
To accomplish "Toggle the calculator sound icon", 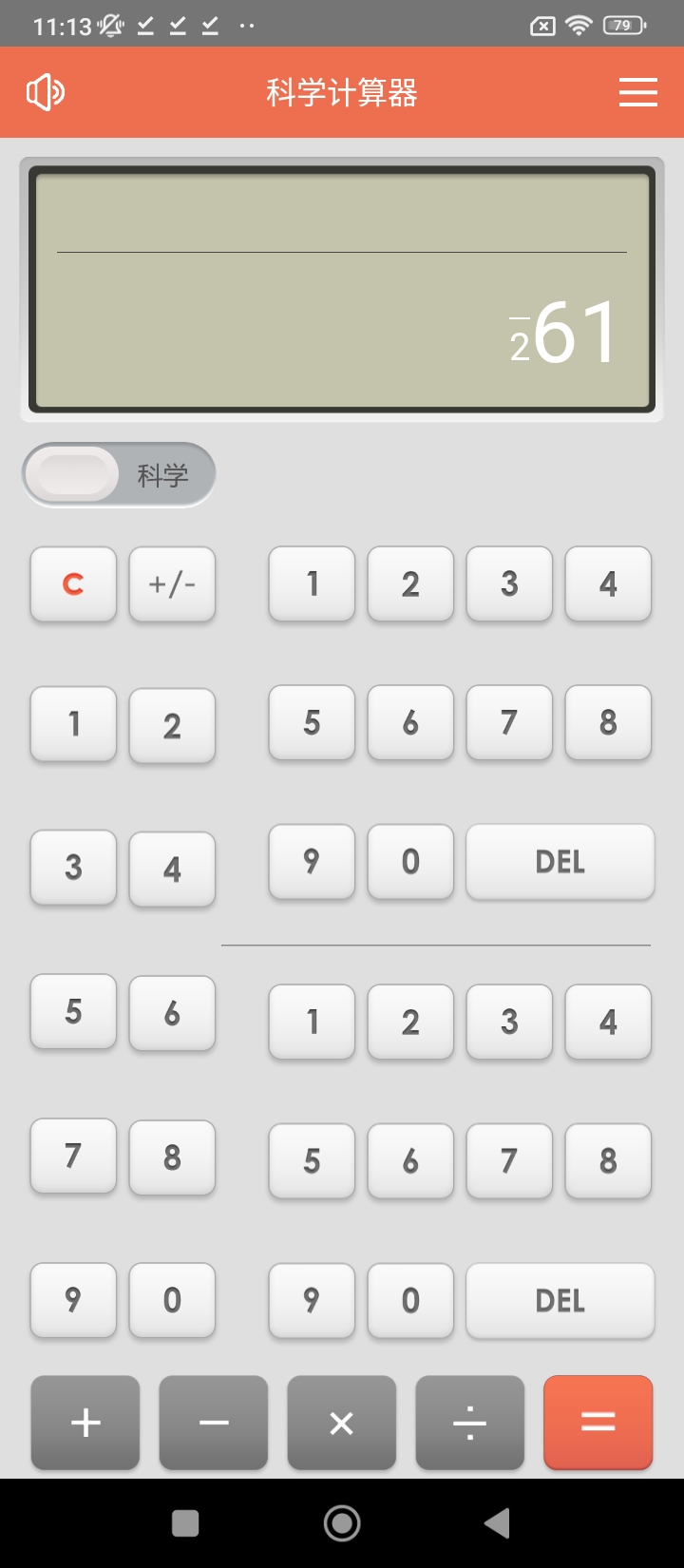I will click(45, 92).
